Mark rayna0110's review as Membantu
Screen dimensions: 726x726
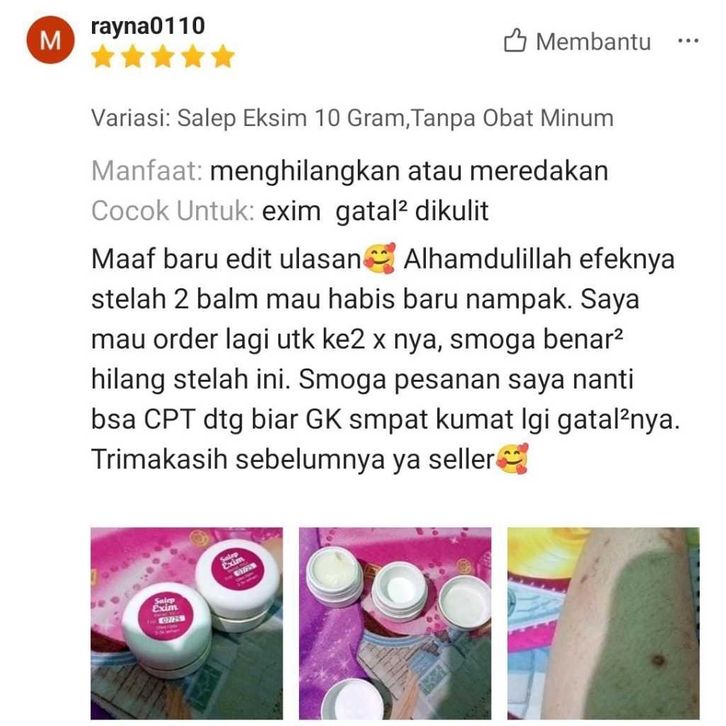(x=577, y=42)
